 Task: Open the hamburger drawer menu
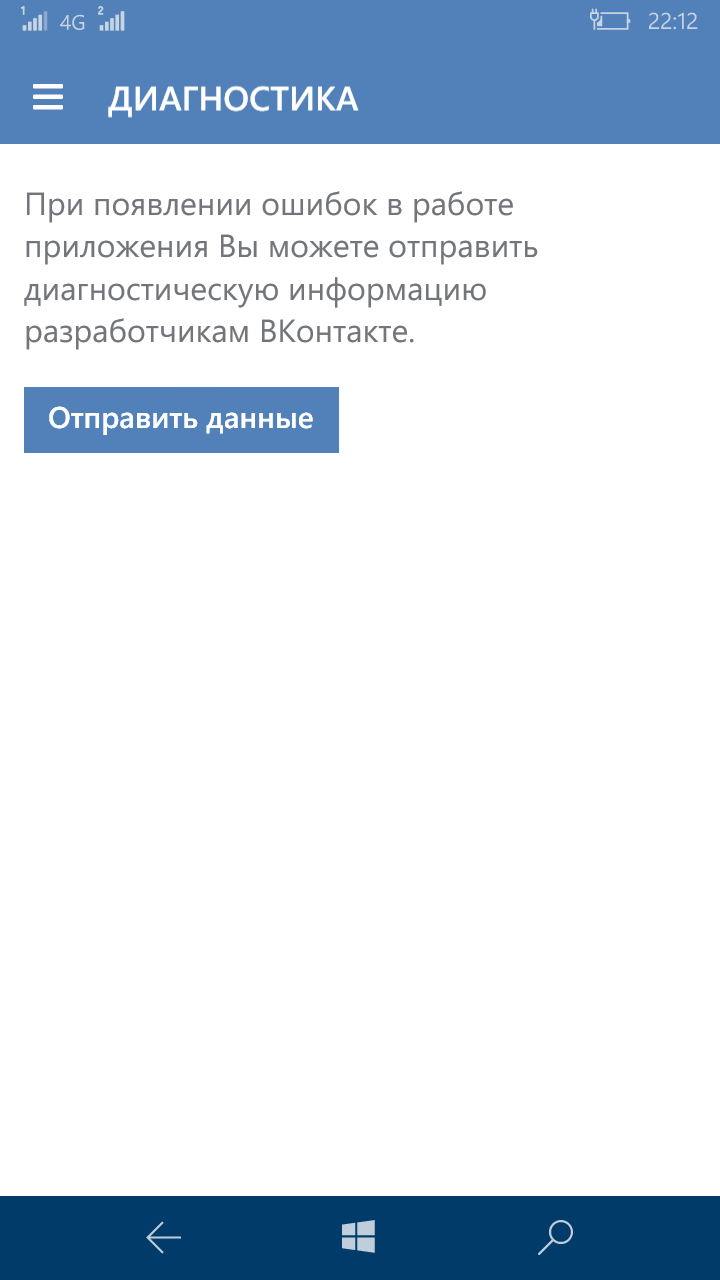(x=48, y=97)
